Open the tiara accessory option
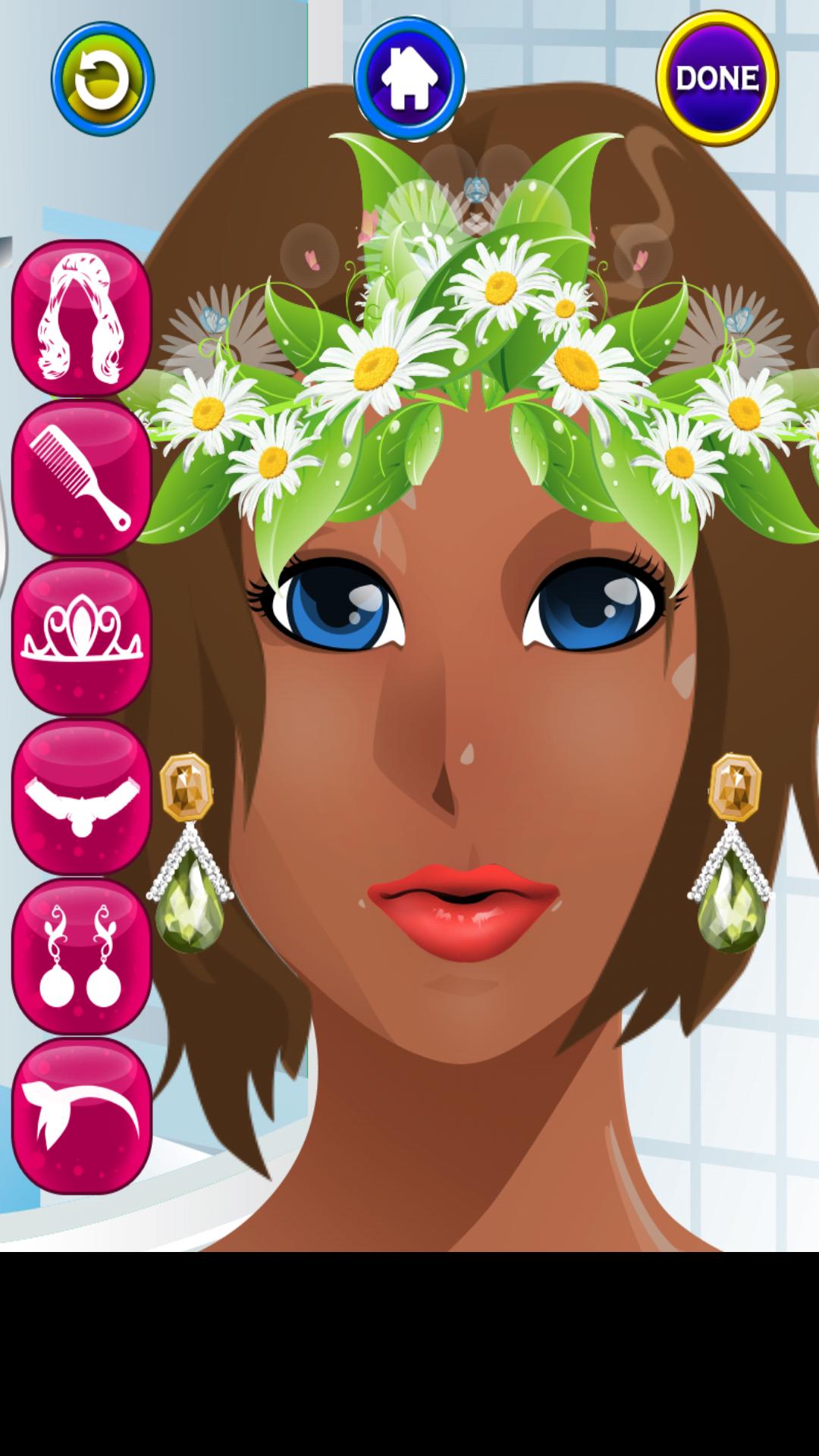The image size is (819, 1456). click(x=82, y=637)
